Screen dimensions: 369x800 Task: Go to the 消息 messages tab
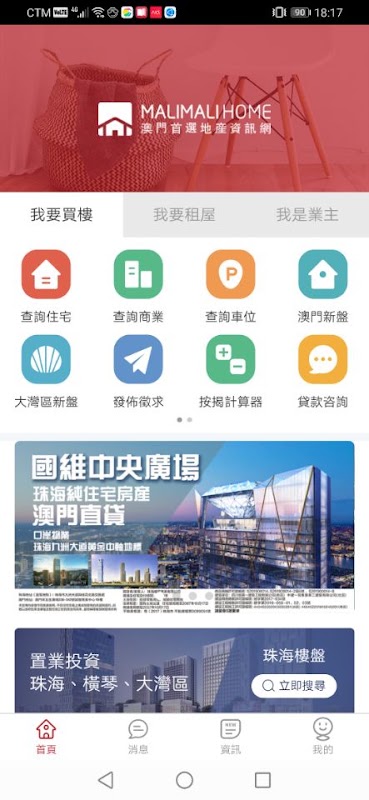click(x=138, y=736)
